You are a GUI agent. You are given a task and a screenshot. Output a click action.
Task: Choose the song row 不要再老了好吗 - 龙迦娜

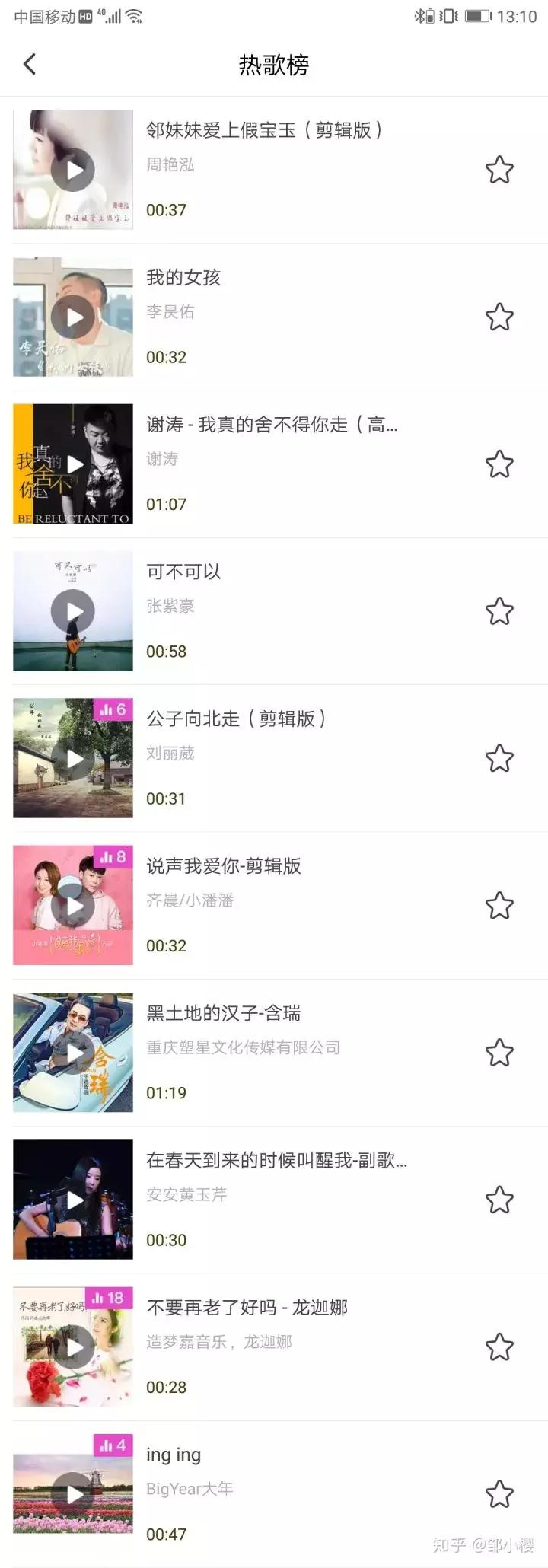pyautogui.click(x=304, y=1347)
